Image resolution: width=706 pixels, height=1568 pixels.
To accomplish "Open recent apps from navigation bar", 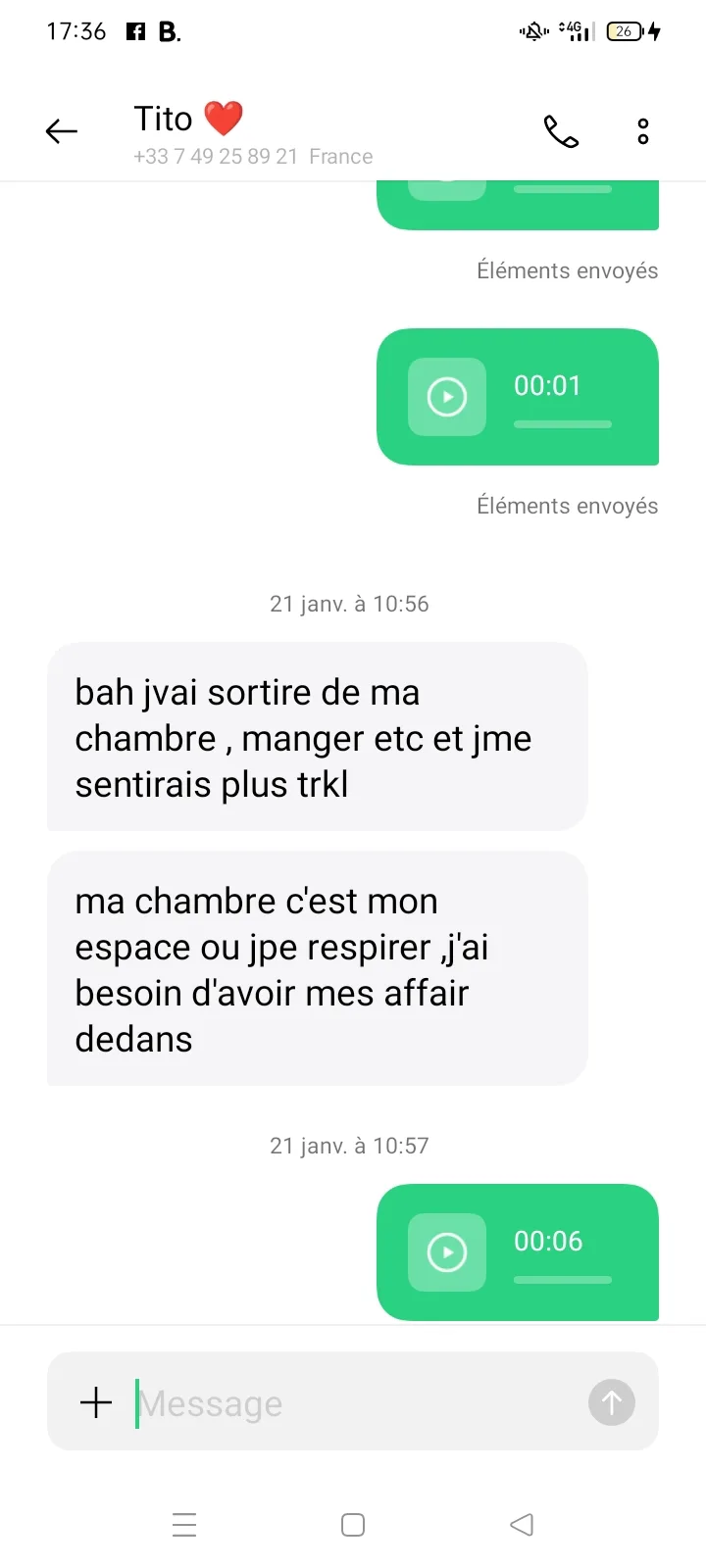I will (x=184, y=1525).
